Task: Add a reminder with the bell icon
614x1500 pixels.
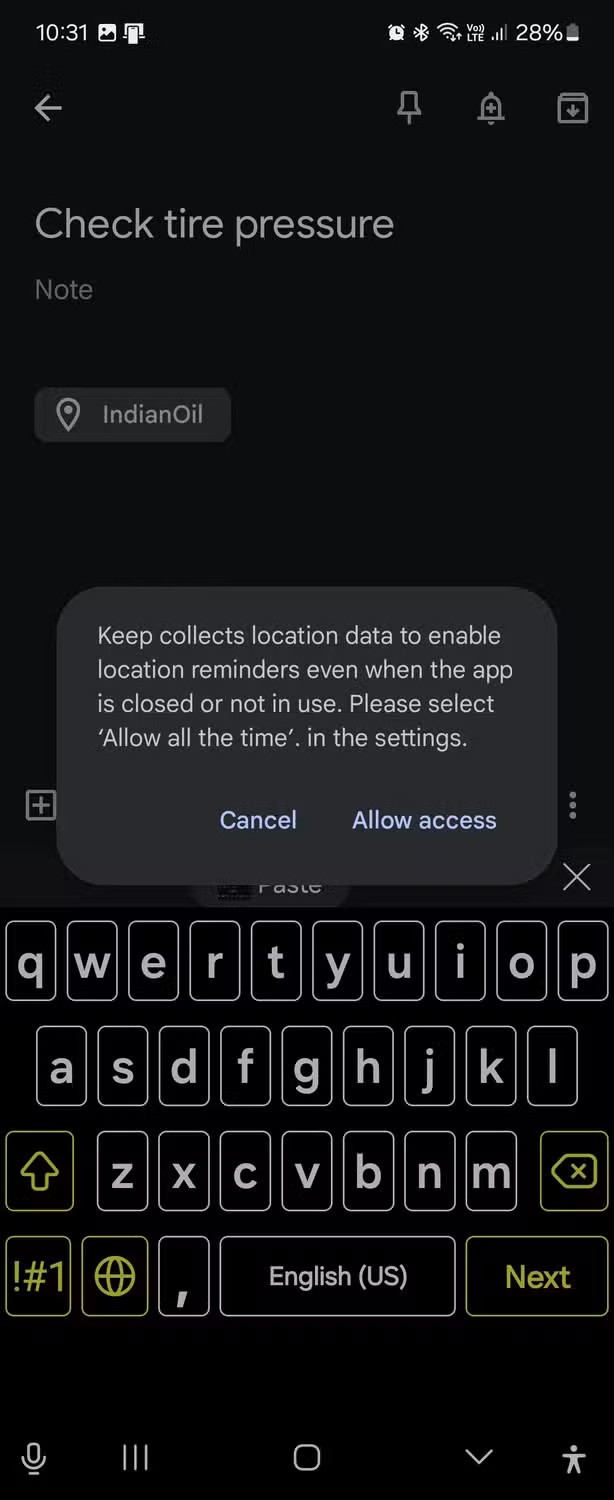Action: [x=490, y=108]
